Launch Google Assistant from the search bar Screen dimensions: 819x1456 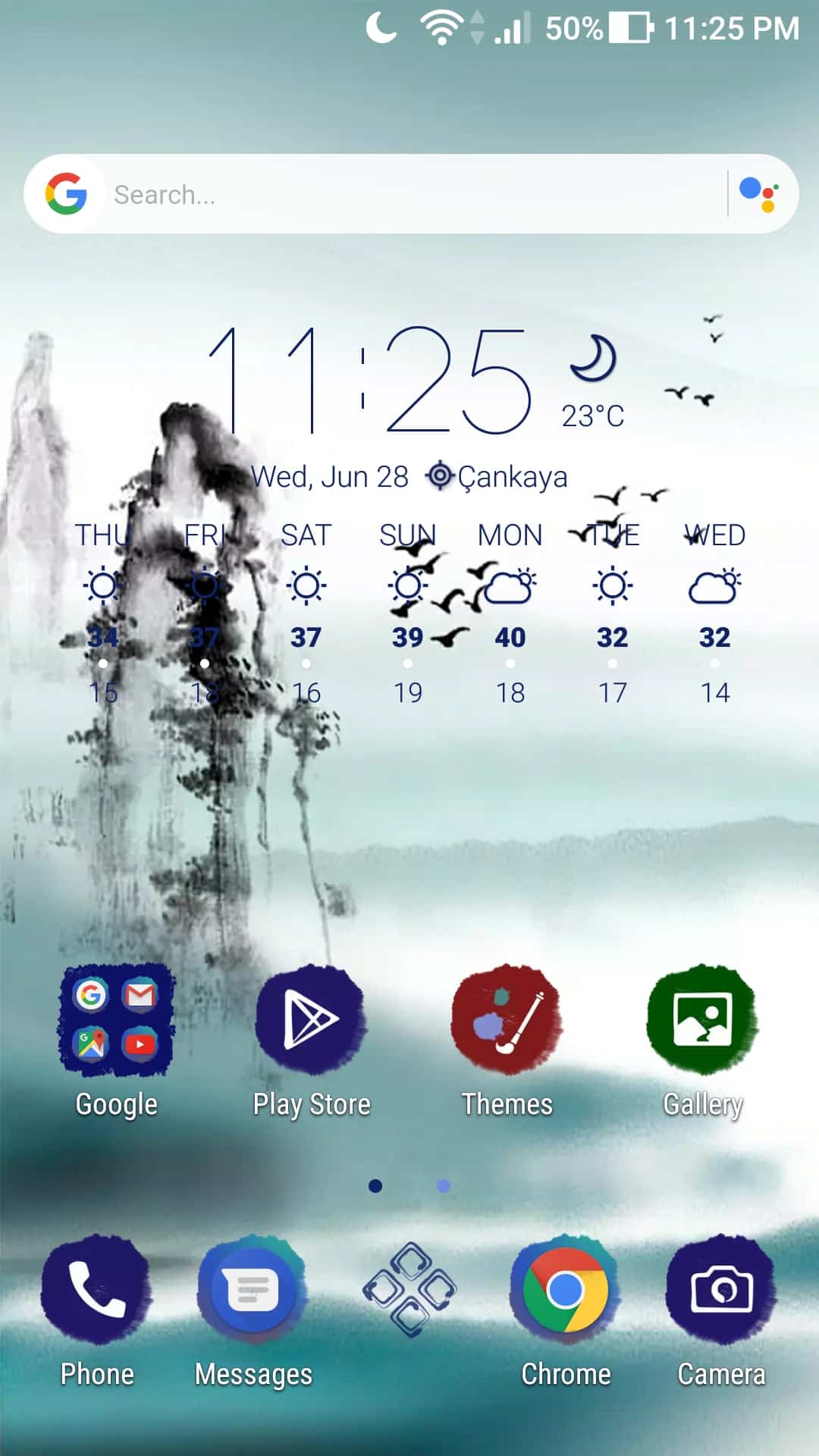pos(759,194)
